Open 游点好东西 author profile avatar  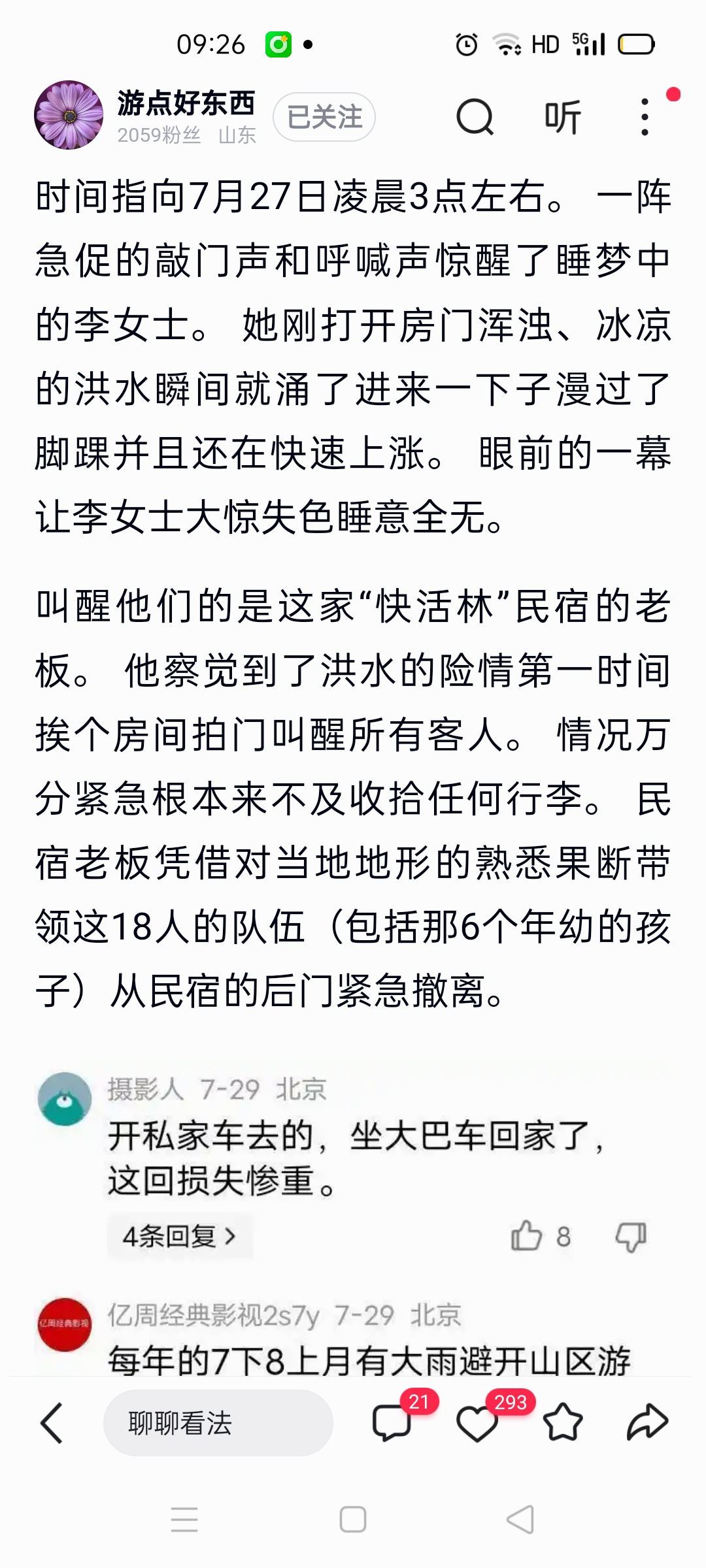coord(69,116)
